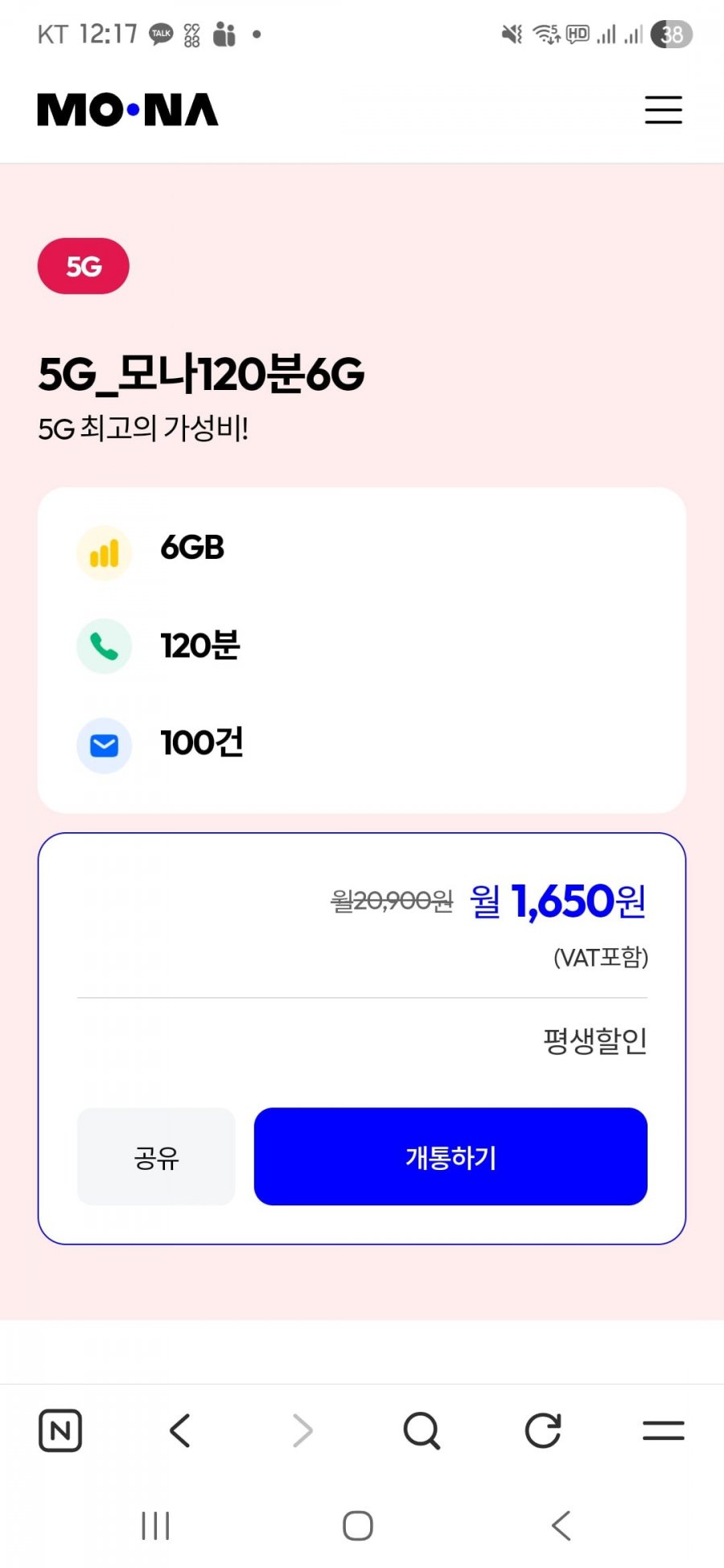724x1568 pixels.
Task: Open the browser search icon
Action: [422, 1430]
